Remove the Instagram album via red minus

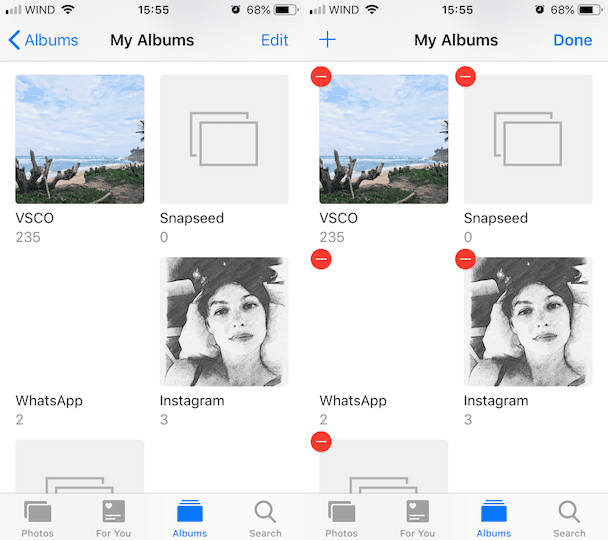pyautogui.click(x=465, y=259)
